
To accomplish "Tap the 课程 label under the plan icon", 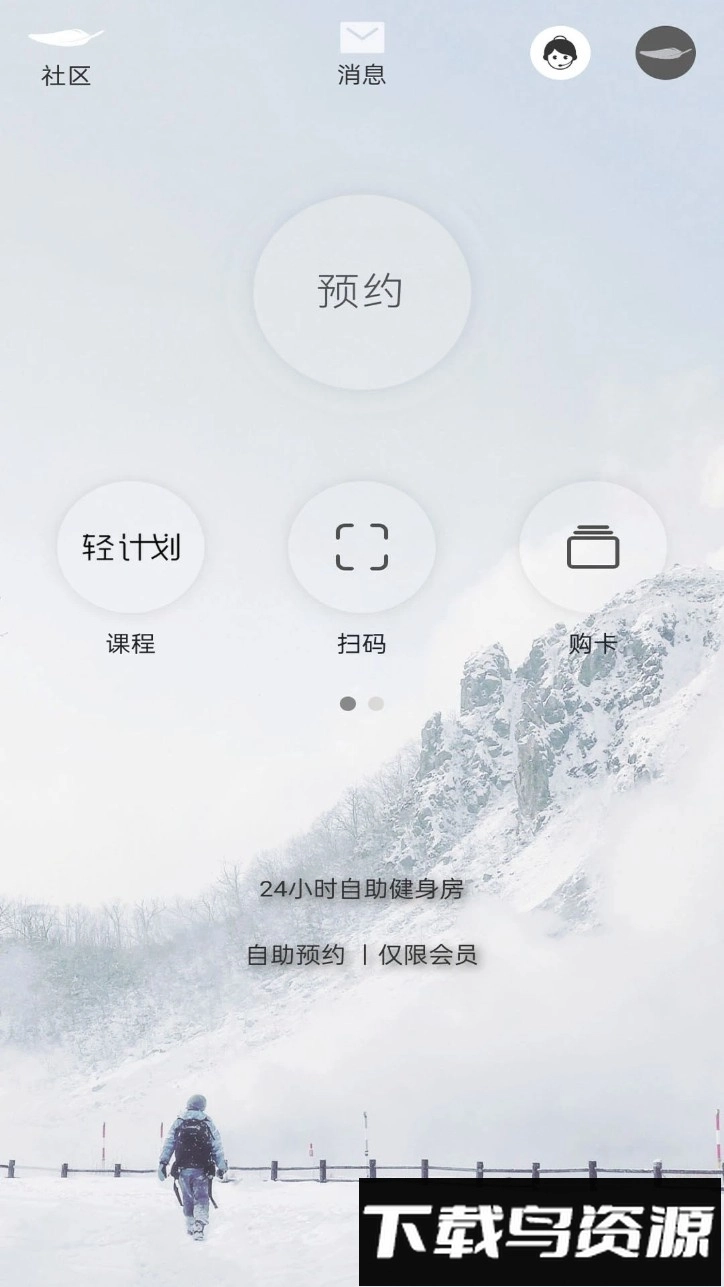I will pos(131,645).
